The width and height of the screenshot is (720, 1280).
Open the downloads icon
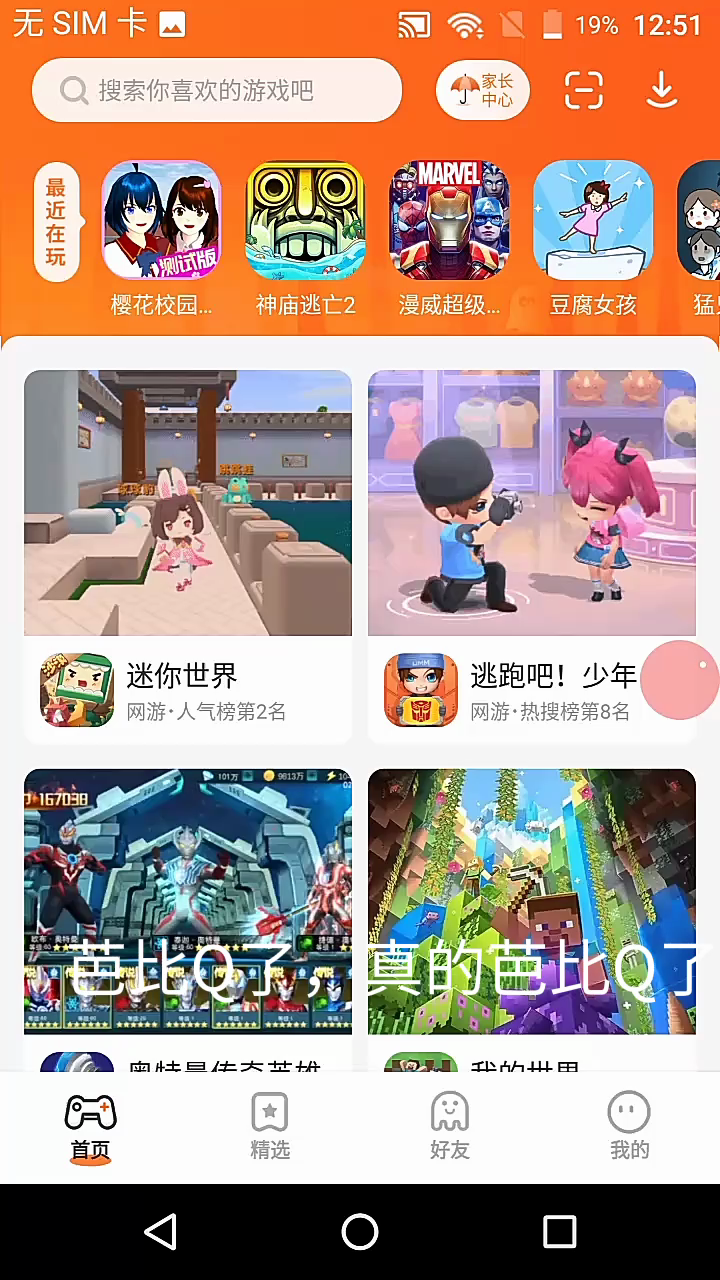(661, 91)
